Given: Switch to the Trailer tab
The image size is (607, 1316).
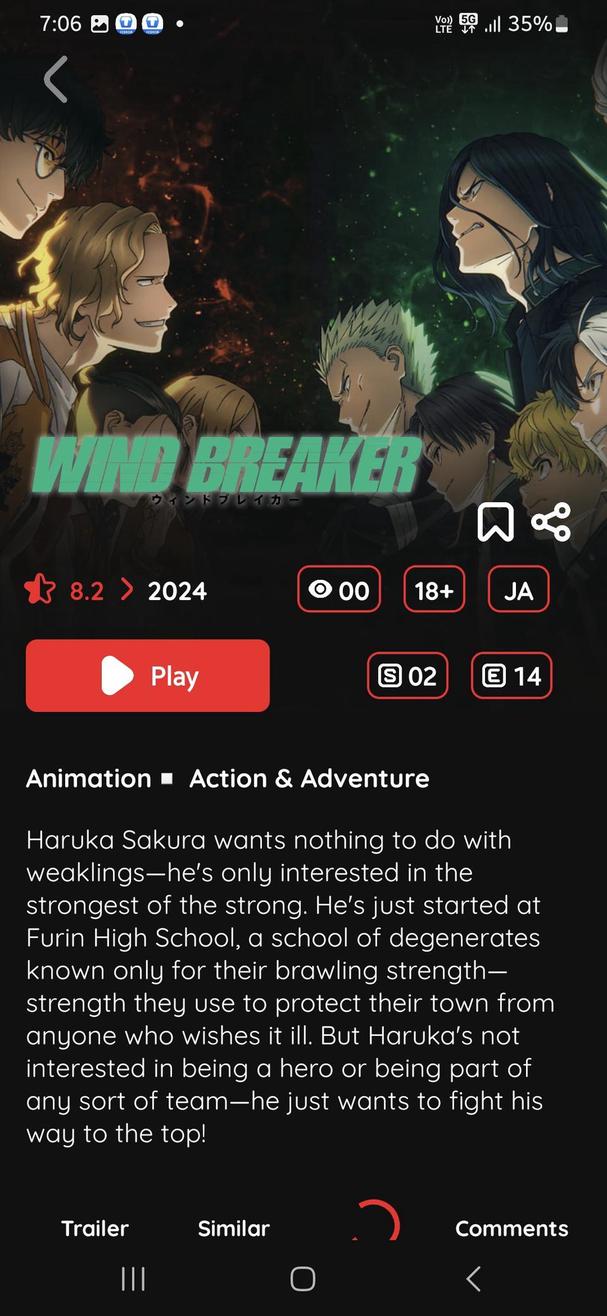Looking at the screenshot, I should pyautogui.click(x=95, y=1228).
